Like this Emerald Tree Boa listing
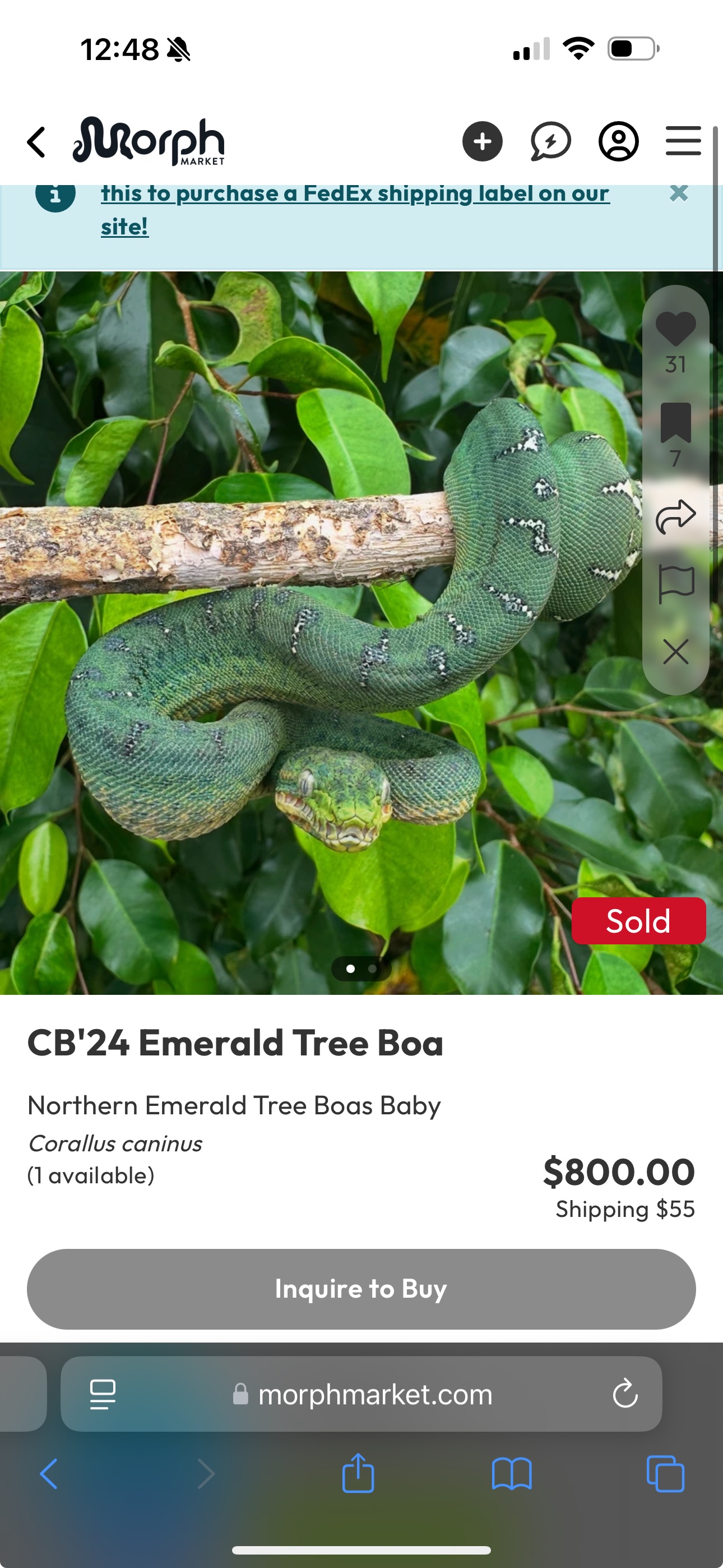723x1568 pixels. 675,329
